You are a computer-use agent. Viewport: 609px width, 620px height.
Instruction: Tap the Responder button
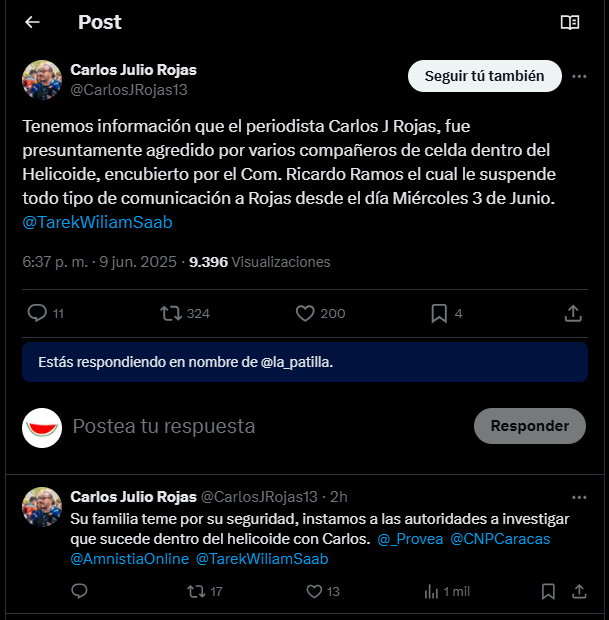tap(529, 426)
